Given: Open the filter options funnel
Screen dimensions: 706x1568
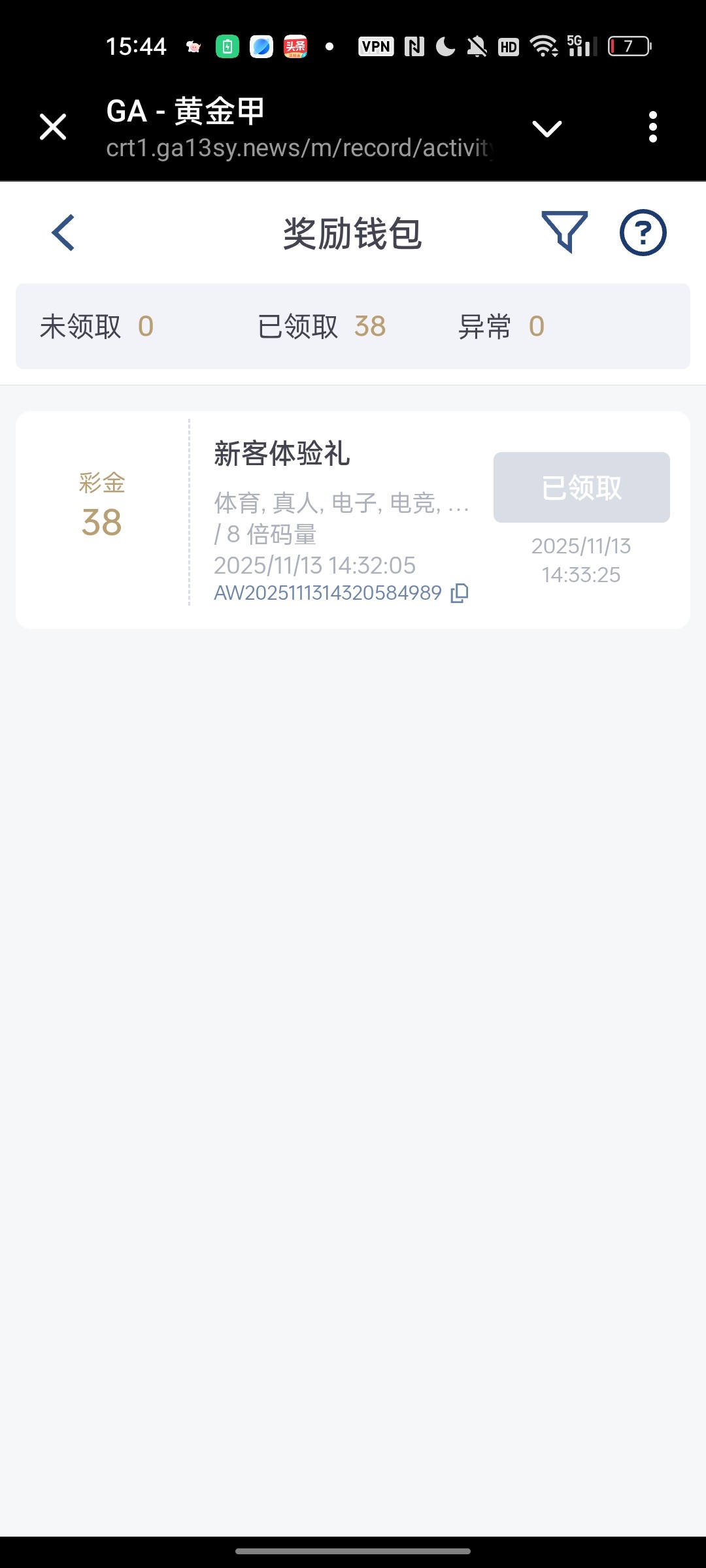Looking at the screenshot, I should click(565, 232).
